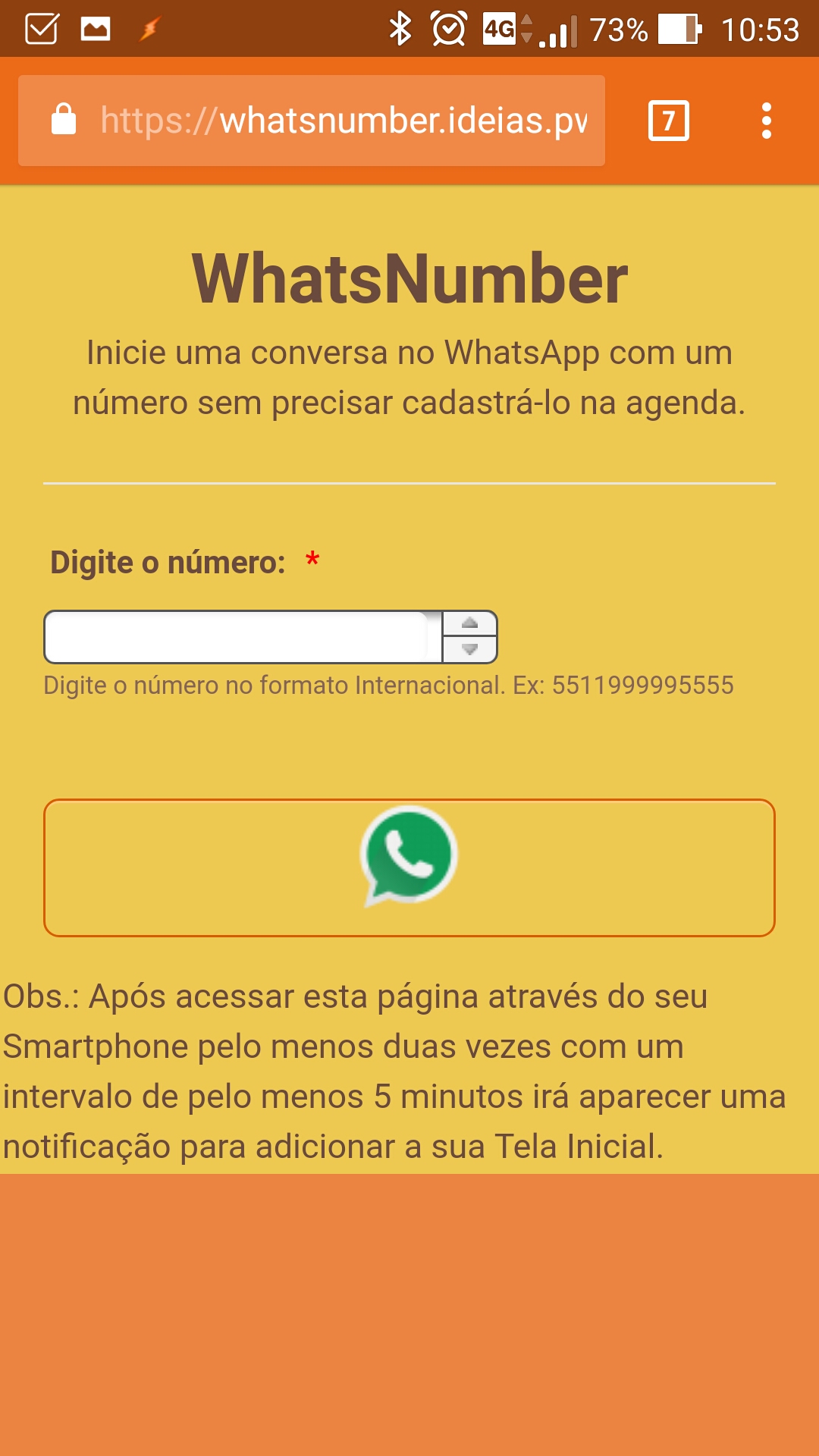The width and height of the screenshot is (819, 1456).
Task: Focus the 'Digite o número' input field
Action: pyautogui.click(x=243, y=637)
